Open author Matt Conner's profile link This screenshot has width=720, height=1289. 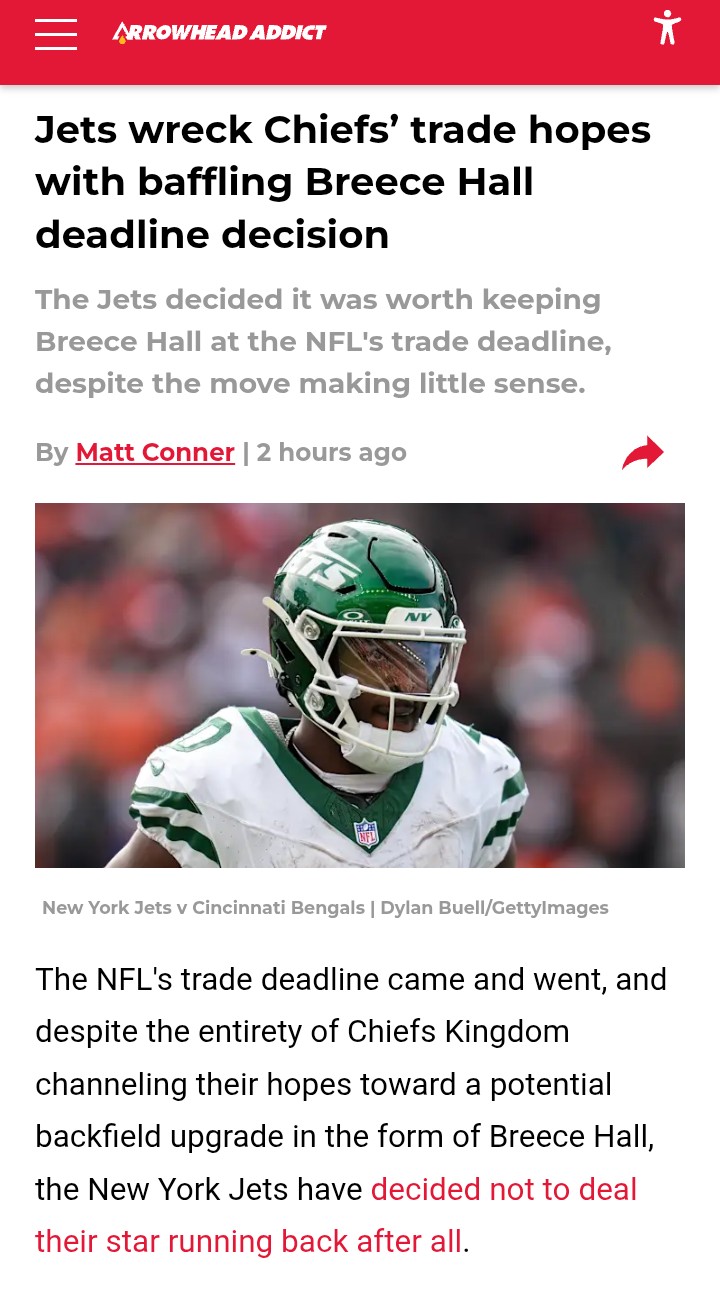point(155,453)
